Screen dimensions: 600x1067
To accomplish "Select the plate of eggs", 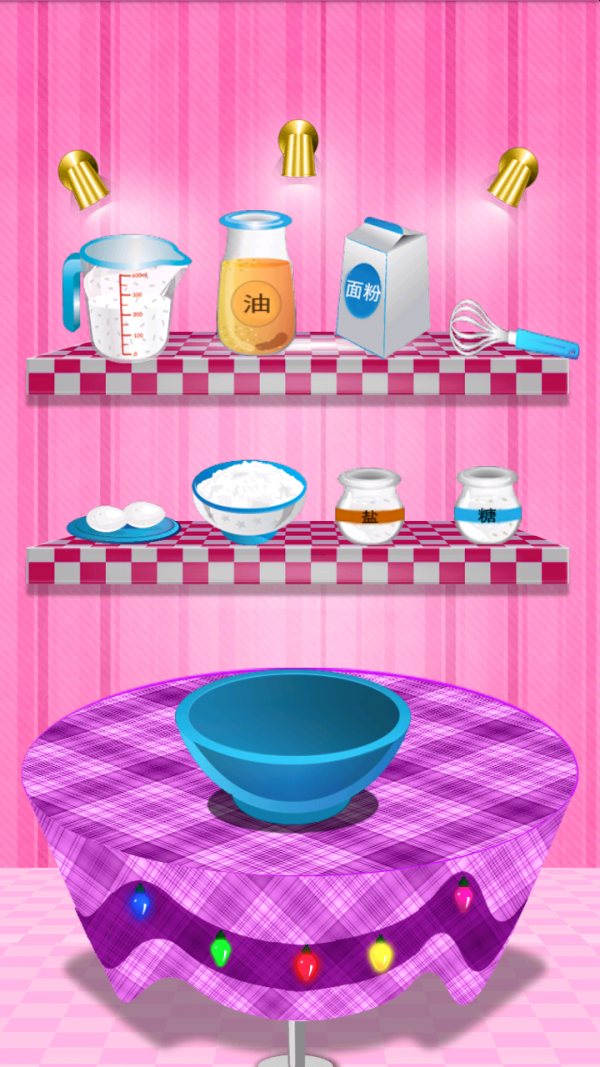I will click(x=124, y=520).
